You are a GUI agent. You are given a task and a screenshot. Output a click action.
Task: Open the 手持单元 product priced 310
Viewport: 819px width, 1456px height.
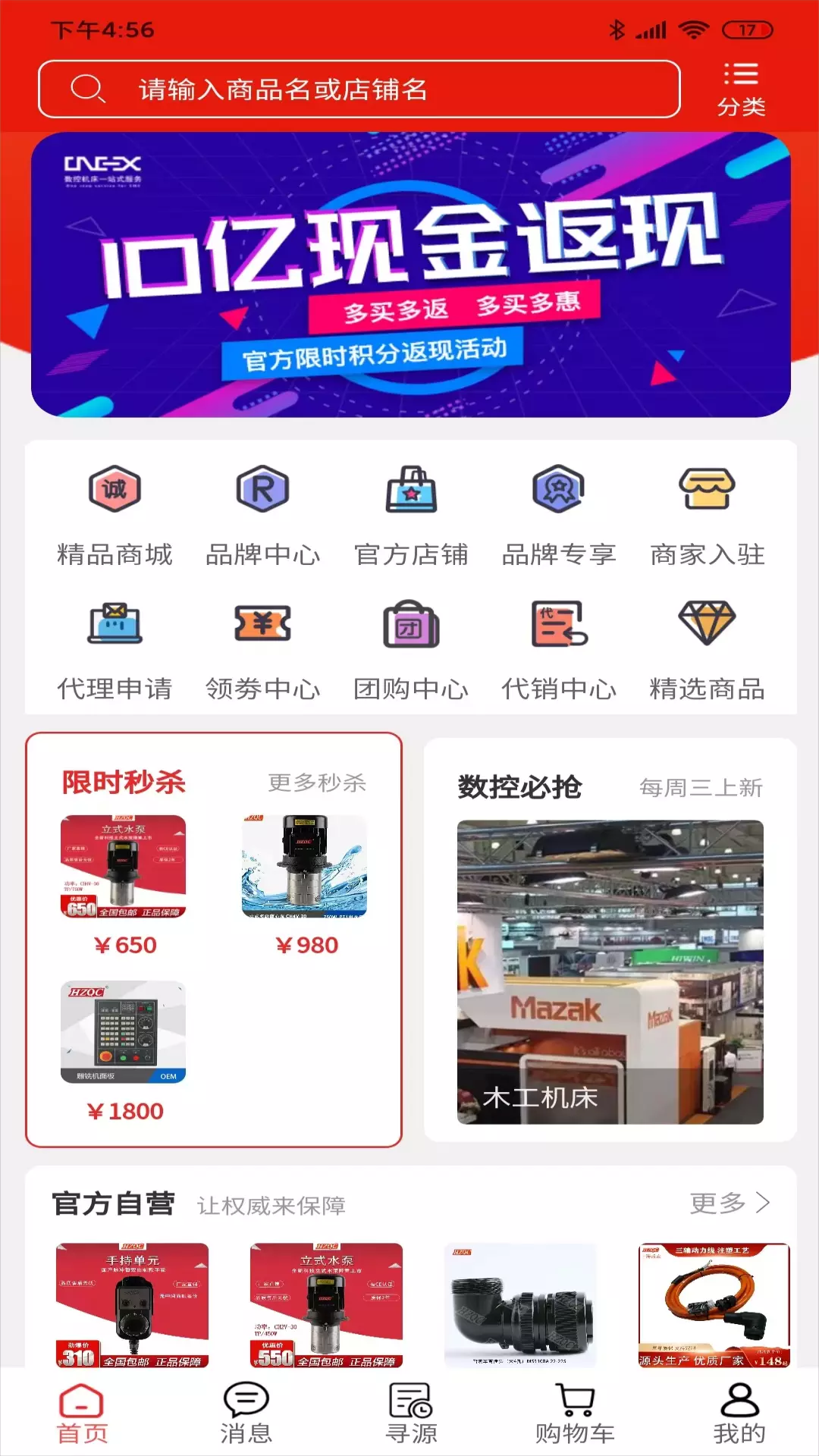pyautogui.click(x=132, y=1305)
